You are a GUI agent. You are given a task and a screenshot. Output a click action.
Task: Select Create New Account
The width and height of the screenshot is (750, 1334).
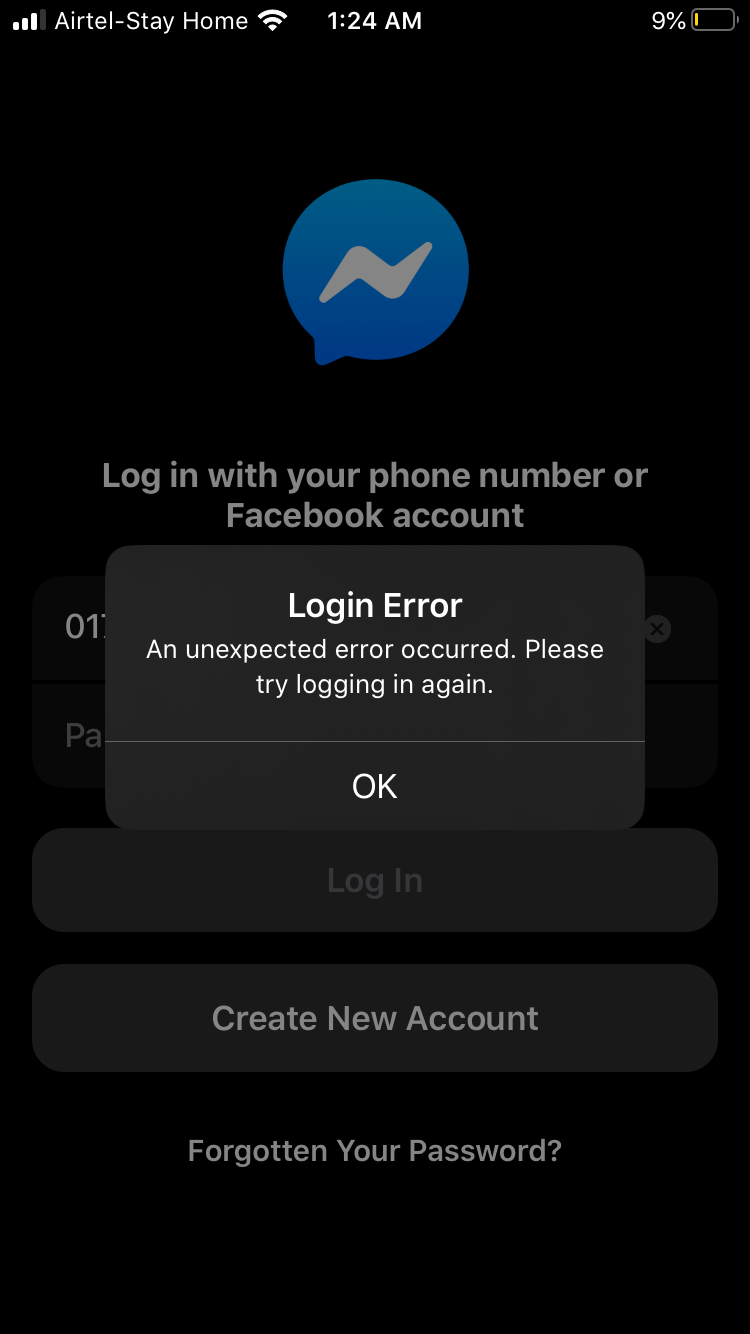(x=375, y=1018)
